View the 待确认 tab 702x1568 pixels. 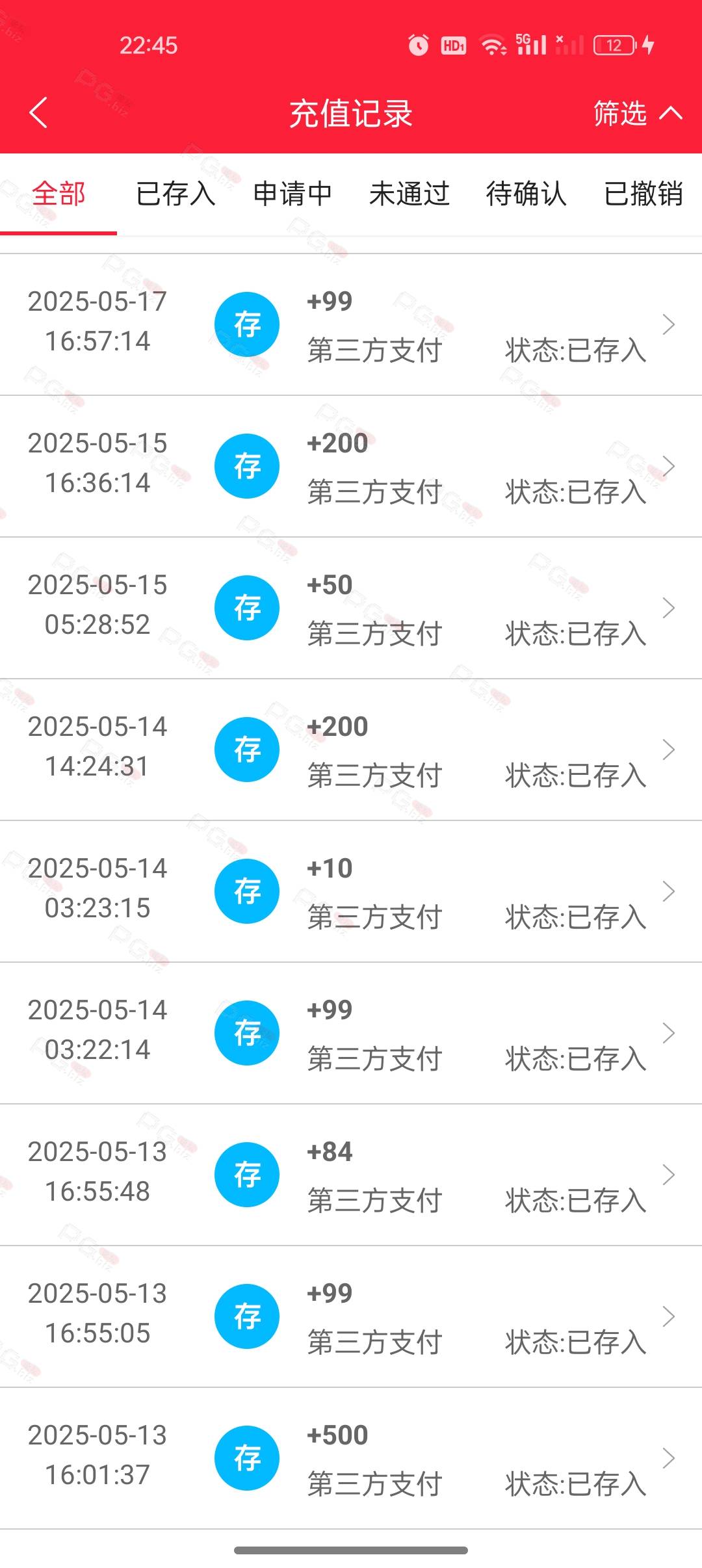click(526, 194)
